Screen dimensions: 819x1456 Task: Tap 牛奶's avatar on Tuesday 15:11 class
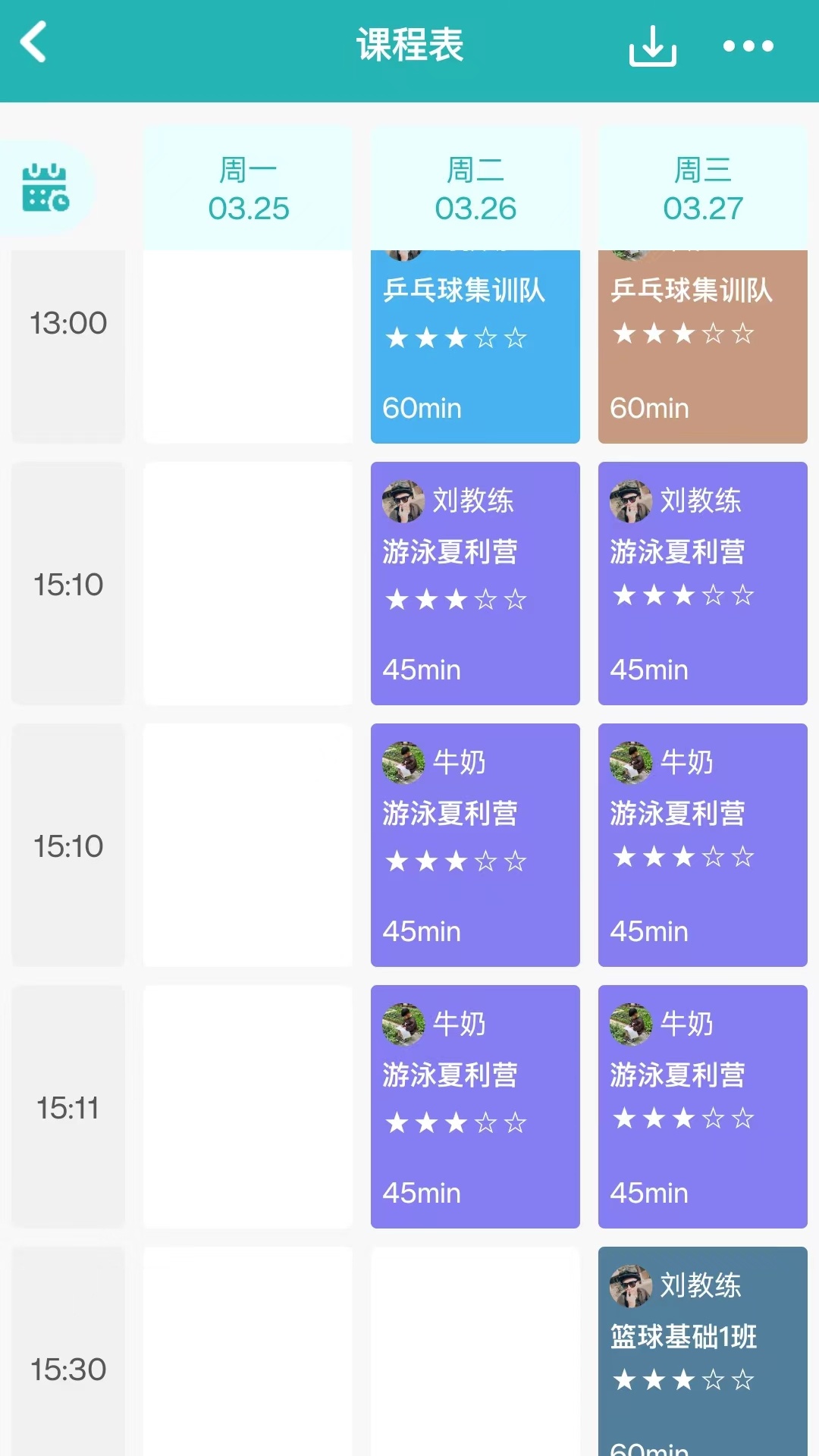click(403, 1024)
